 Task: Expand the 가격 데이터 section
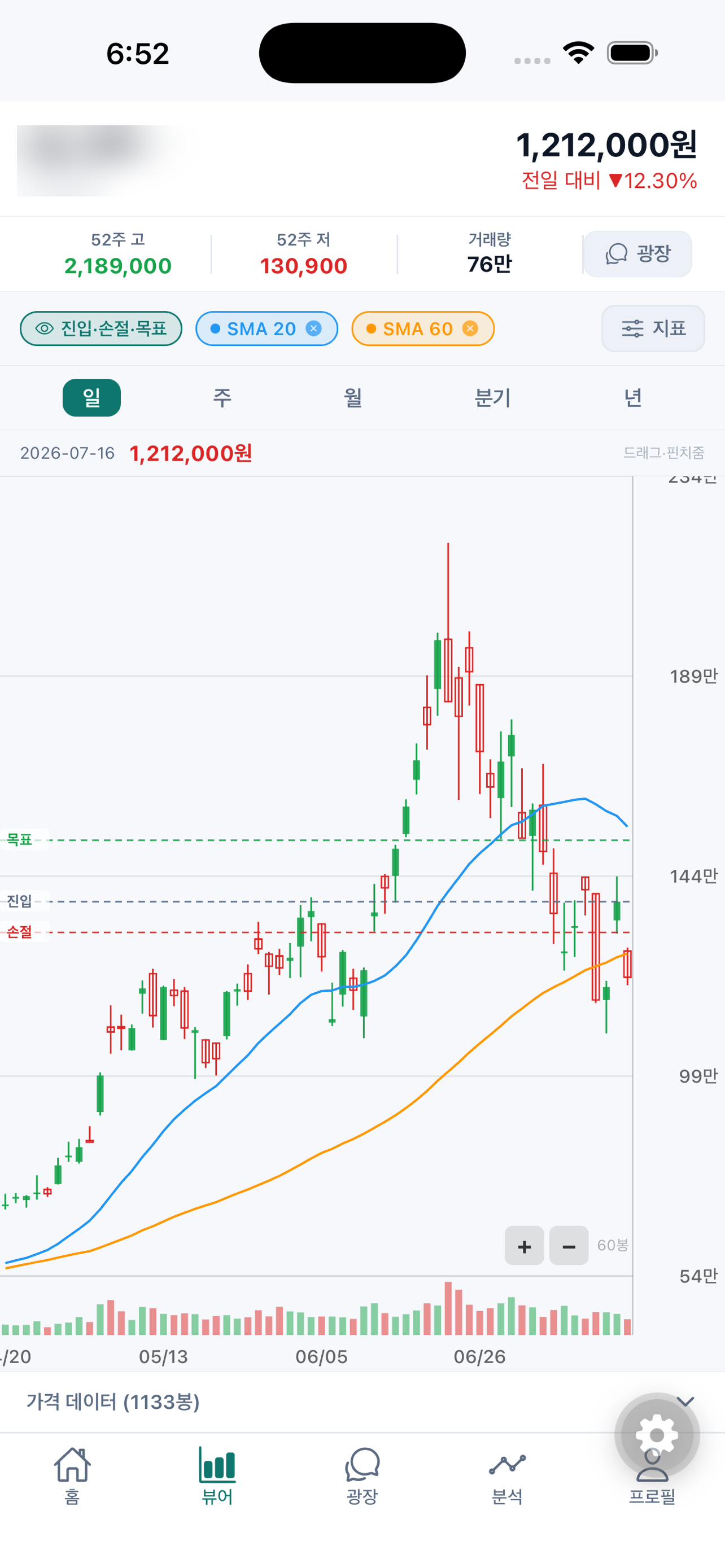(x=362, y=1402)
